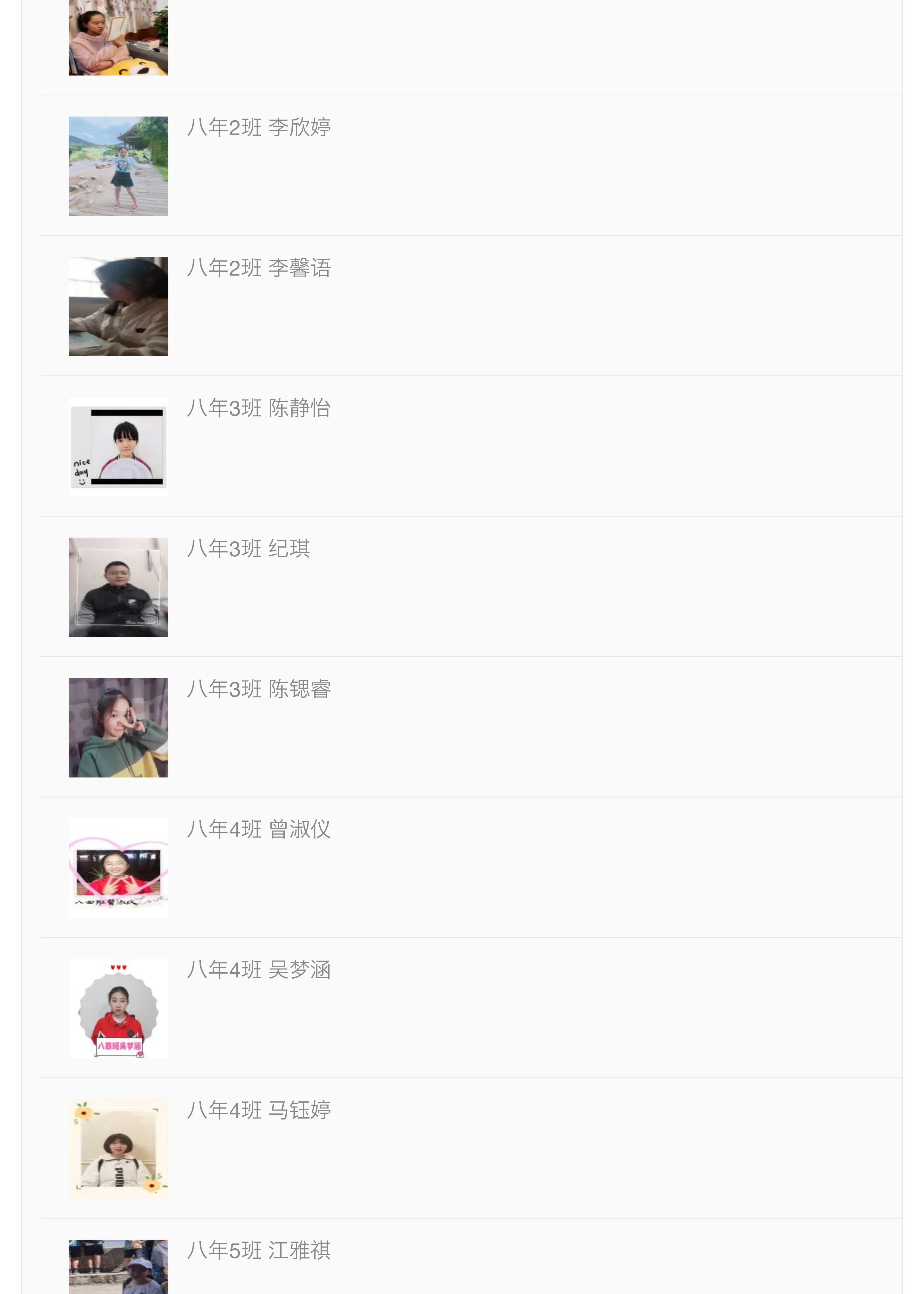This screenshot has height=1294, width=924.
Task: Open the entry for 八年4班 曾淑仪
Action: [x=259, y=830]
